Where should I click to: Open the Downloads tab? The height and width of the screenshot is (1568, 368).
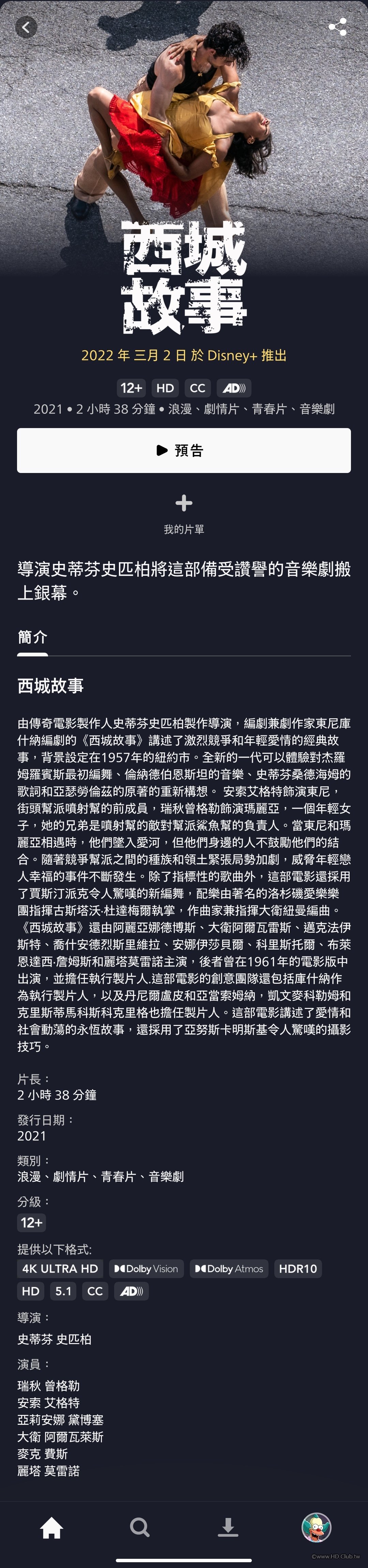tap(228, 1527)
